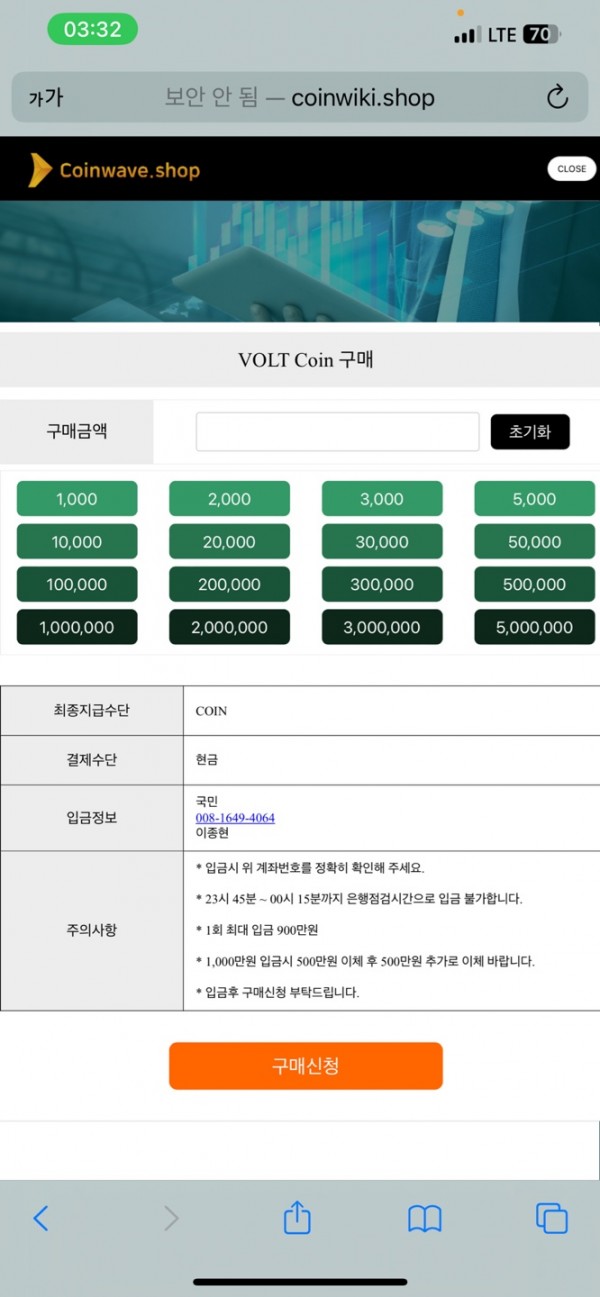
Task: Open the 가가 text size menu
Action: (45, 97)
